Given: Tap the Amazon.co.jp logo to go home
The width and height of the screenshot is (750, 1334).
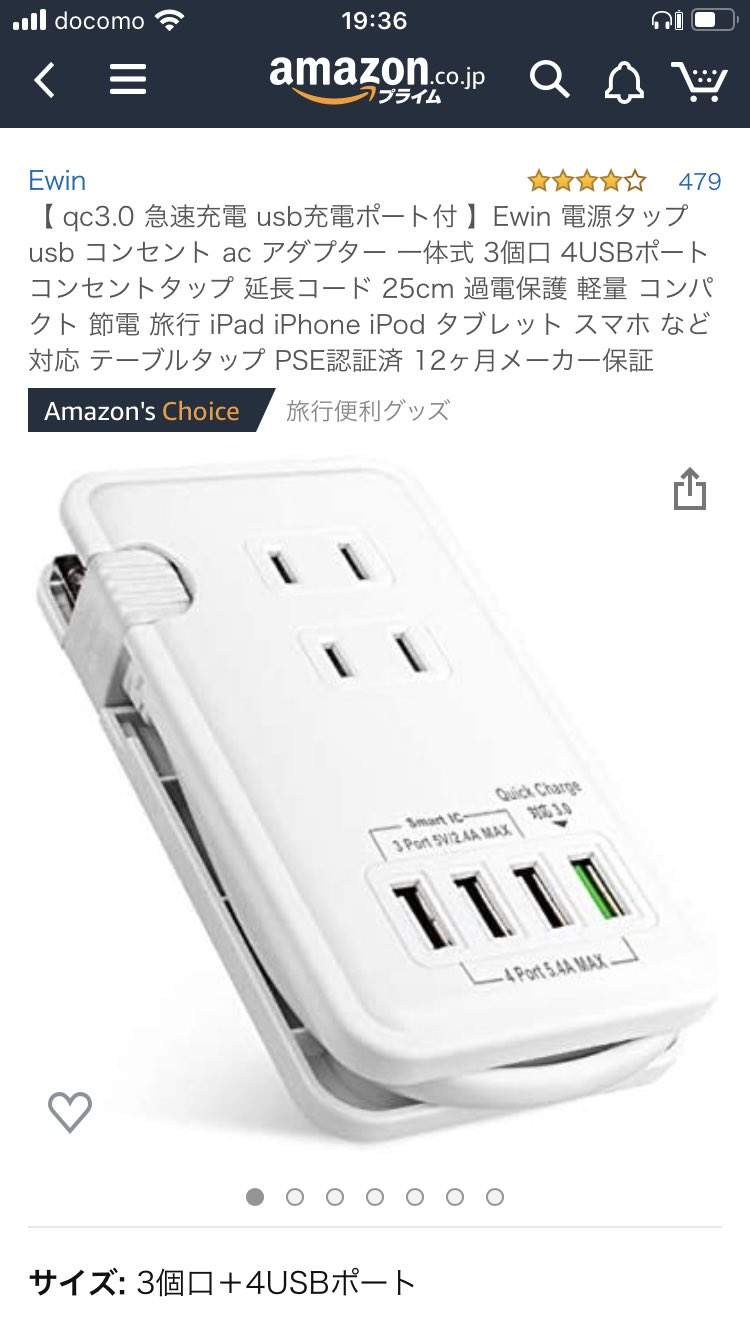Looking at the screenshot, I should point(376,78).
